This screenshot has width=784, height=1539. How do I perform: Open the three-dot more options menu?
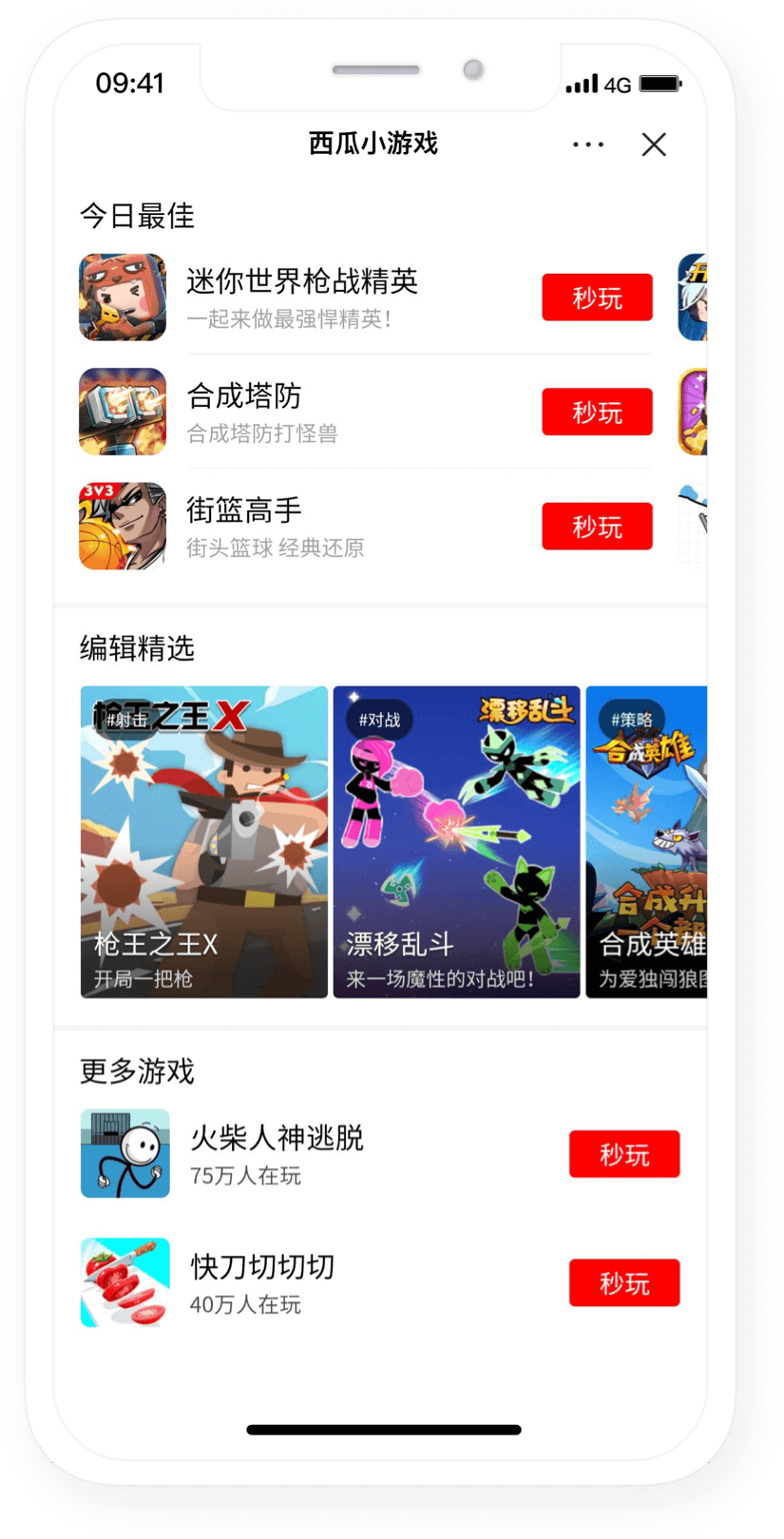tap(588, 144)
